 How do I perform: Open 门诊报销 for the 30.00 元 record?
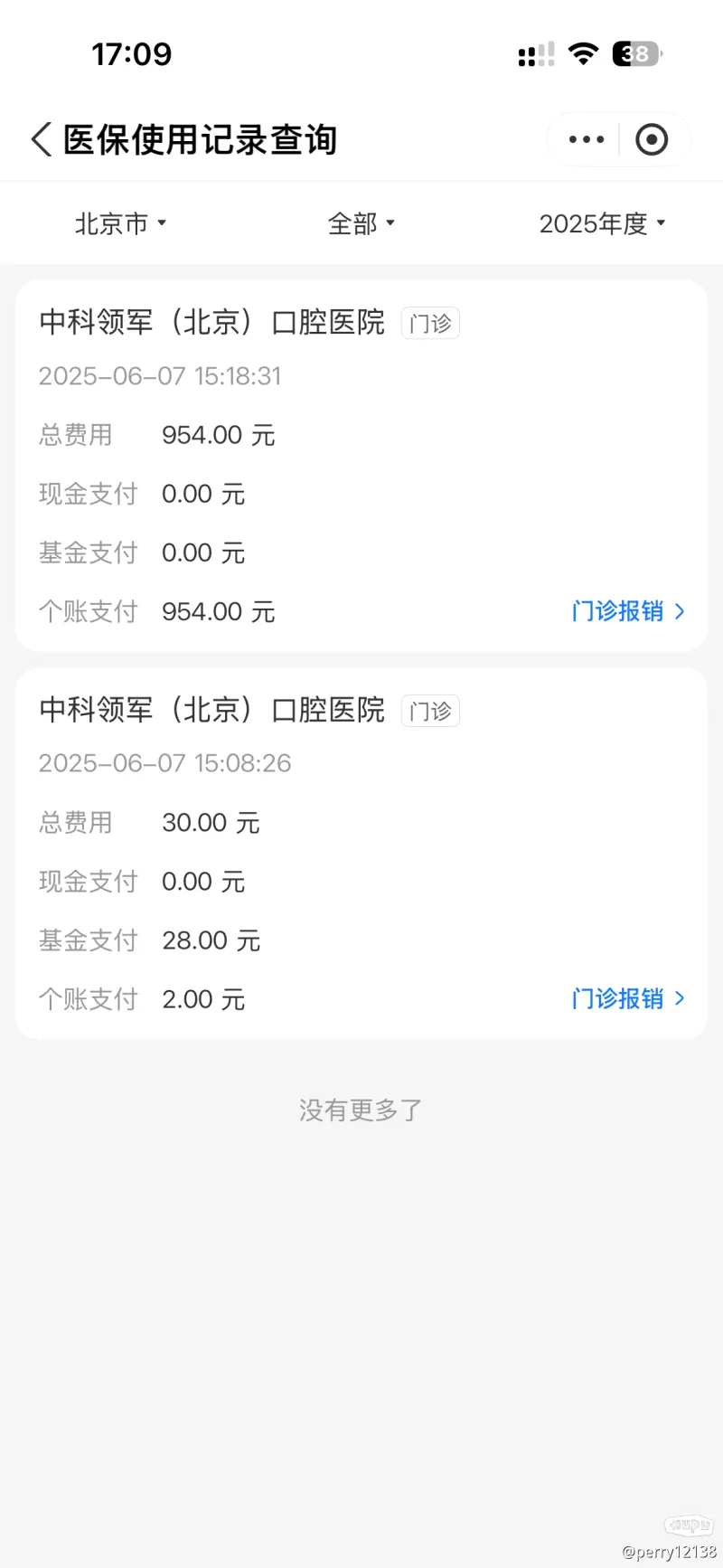point(628,998)
